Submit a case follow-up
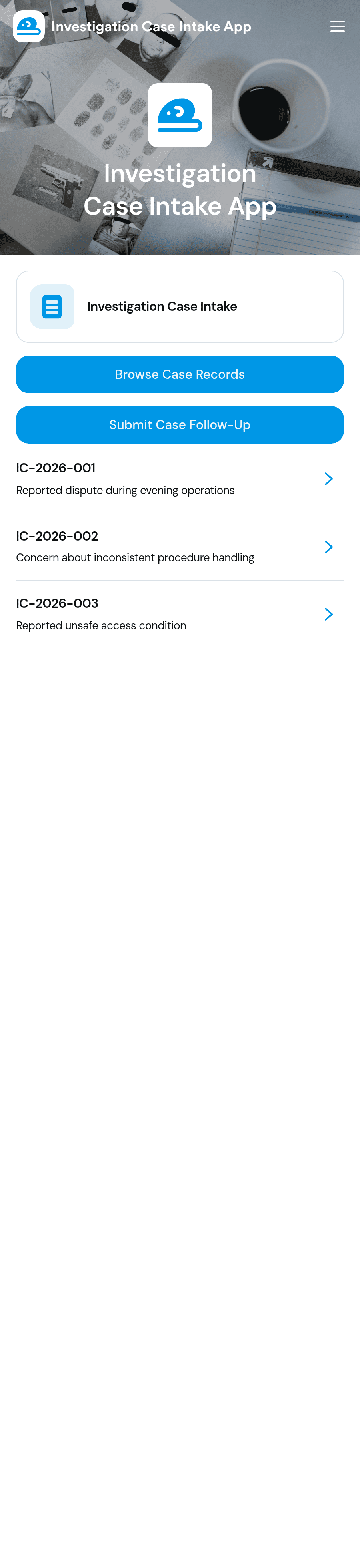 [x=180, y=425]
